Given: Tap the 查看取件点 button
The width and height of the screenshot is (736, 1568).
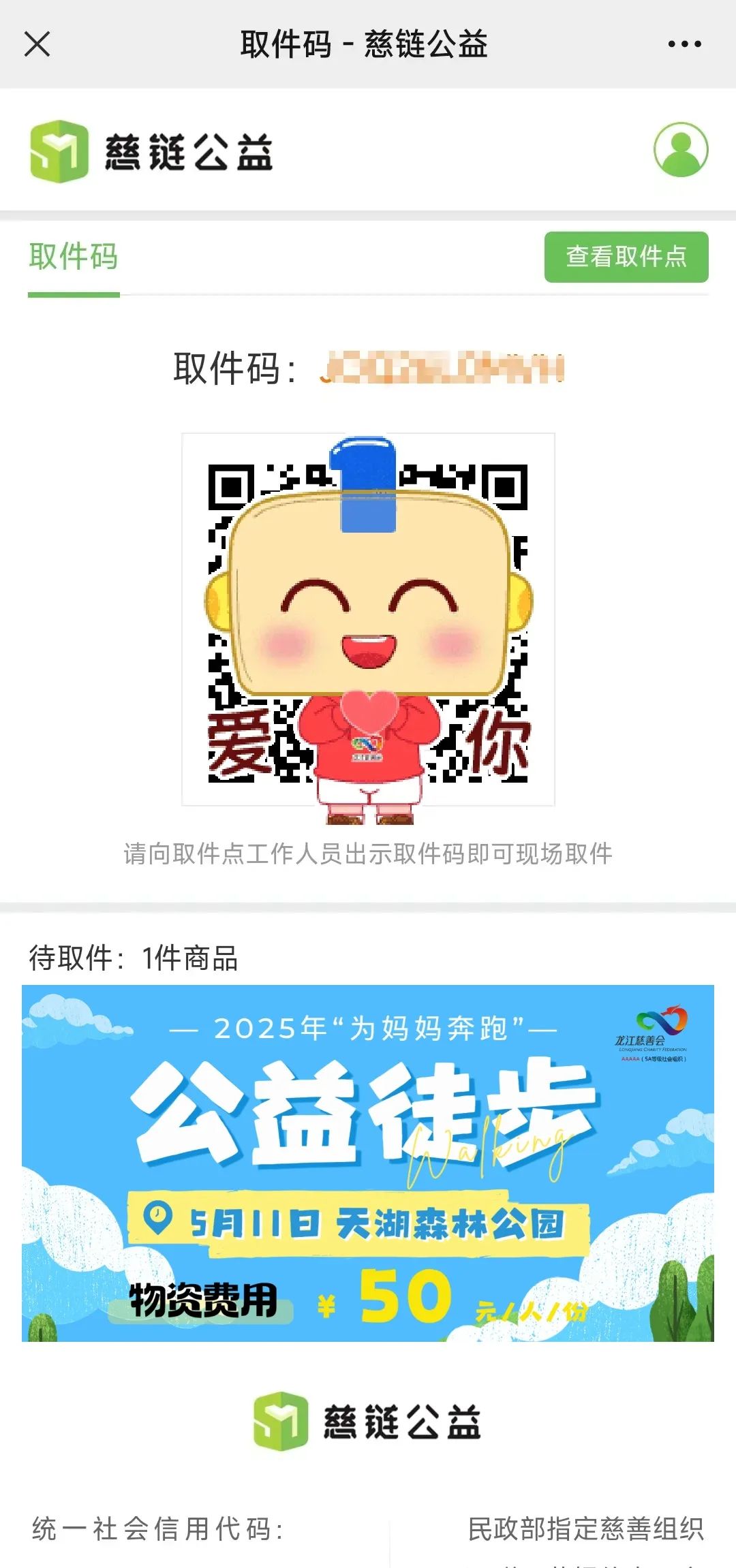Looking at the screenshot, I should (x=626, y=257).
